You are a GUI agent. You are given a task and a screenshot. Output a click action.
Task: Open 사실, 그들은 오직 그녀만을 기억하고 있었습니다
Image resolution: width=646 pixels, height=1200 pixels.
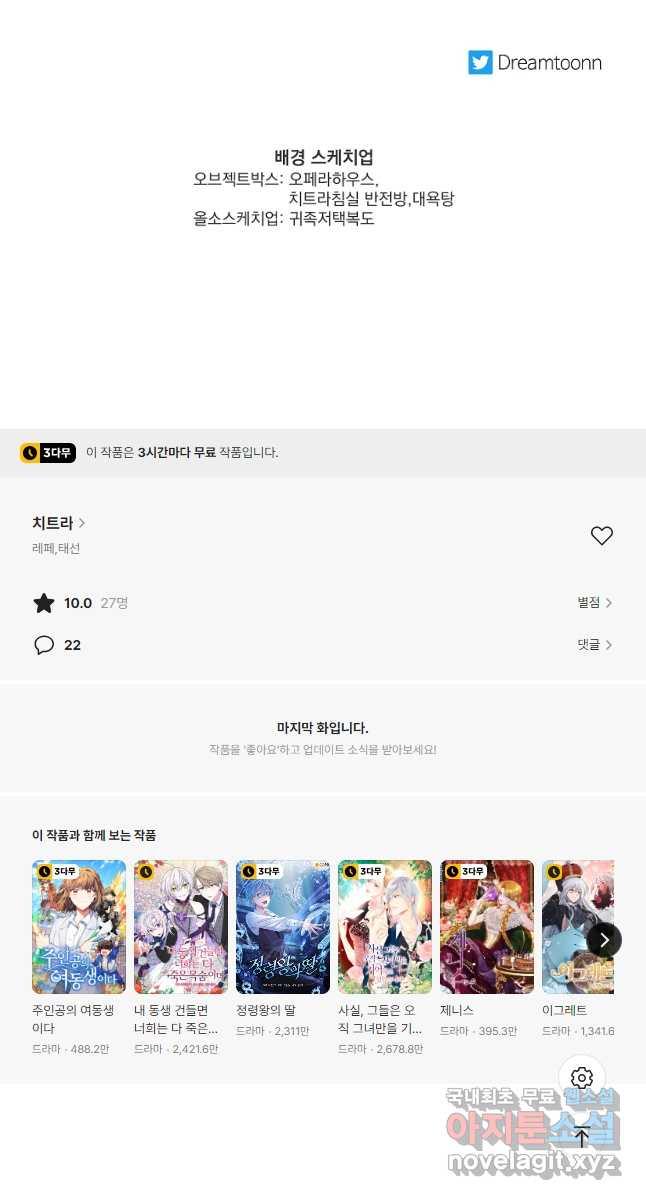pos(385,927)
